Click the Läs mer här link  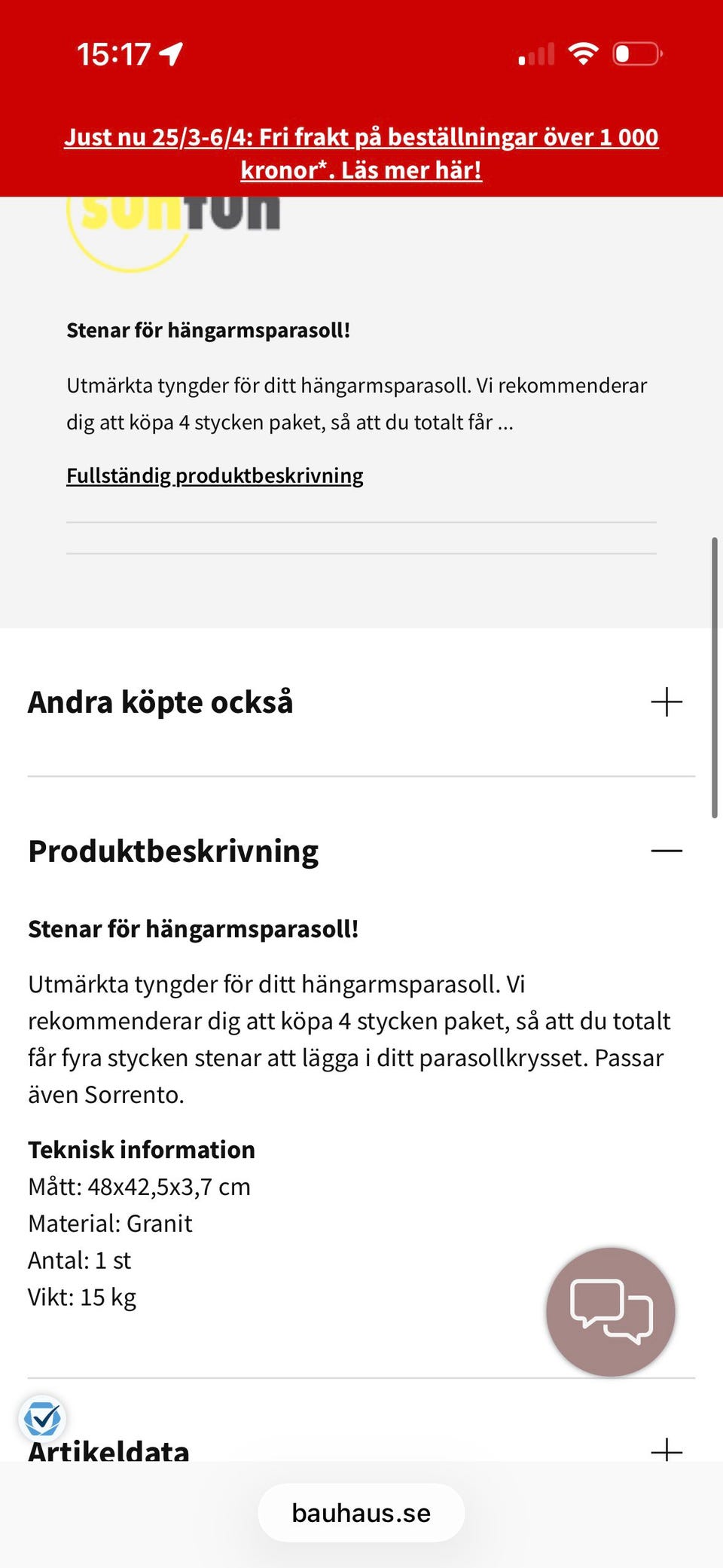point(410,171)
